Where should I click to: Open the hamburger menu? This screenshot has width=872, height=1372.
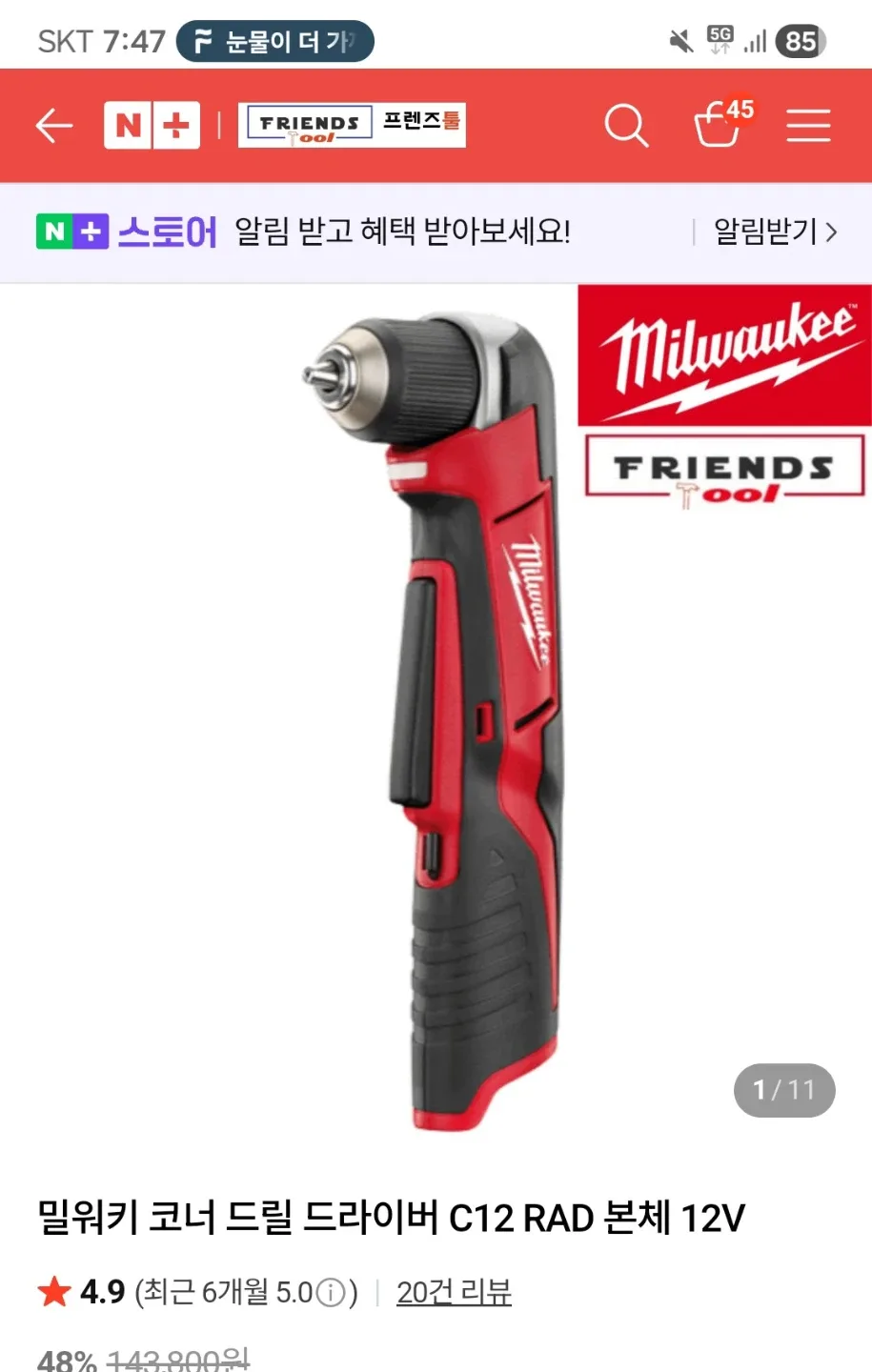[x=808, y=126]
